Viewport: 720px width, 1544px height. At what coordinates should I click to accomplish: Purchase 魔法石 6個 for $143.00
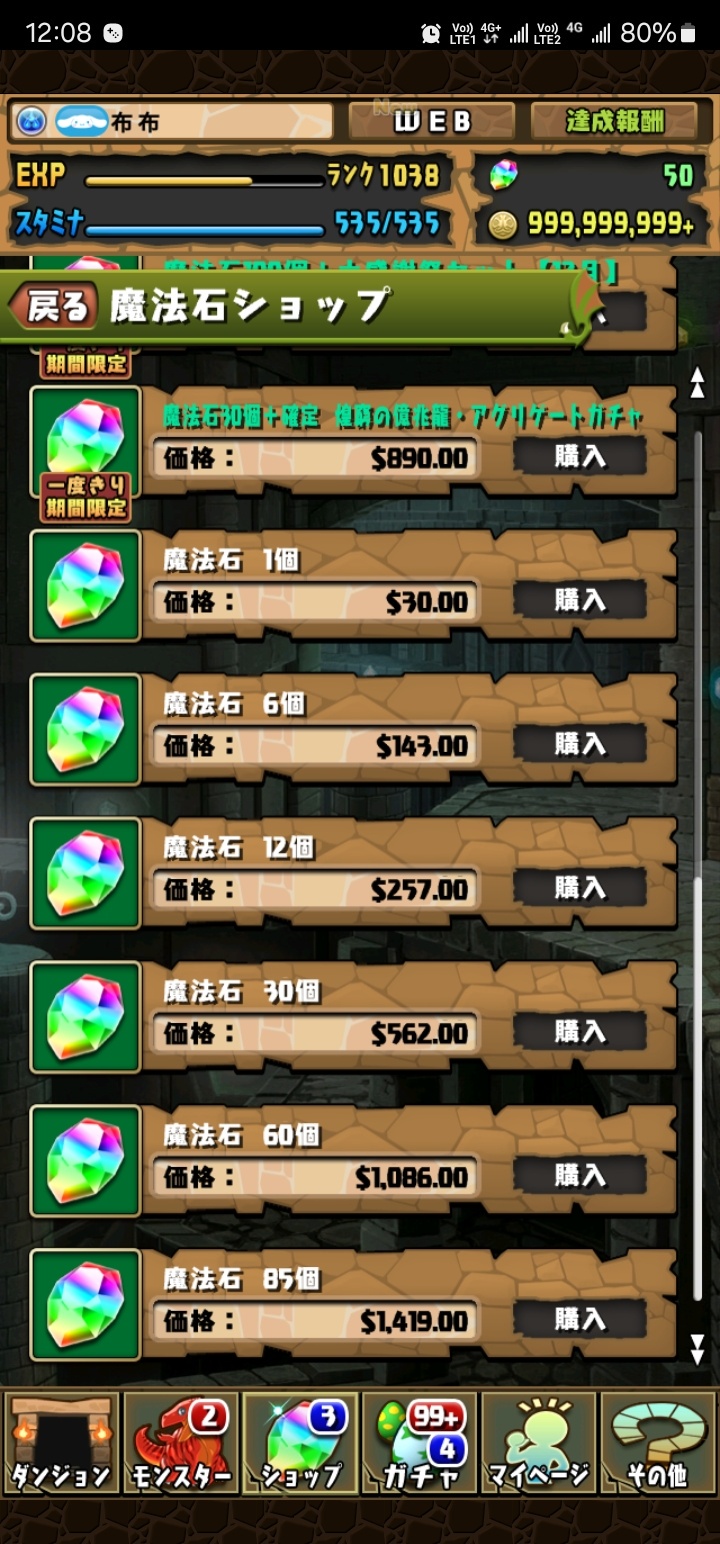pos(579,744)
